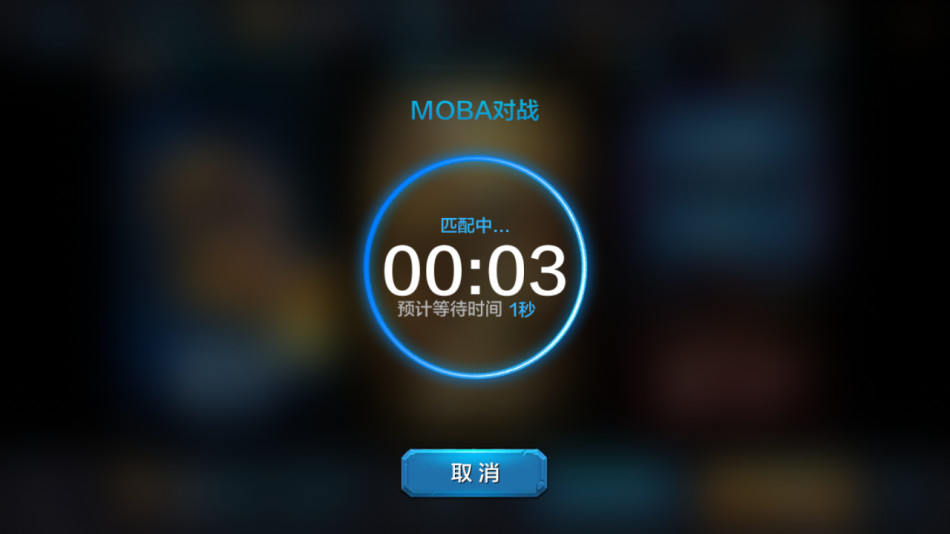
Task: Cancel matchmaking with the 取消 button
Action: click(x=474, y=473)
